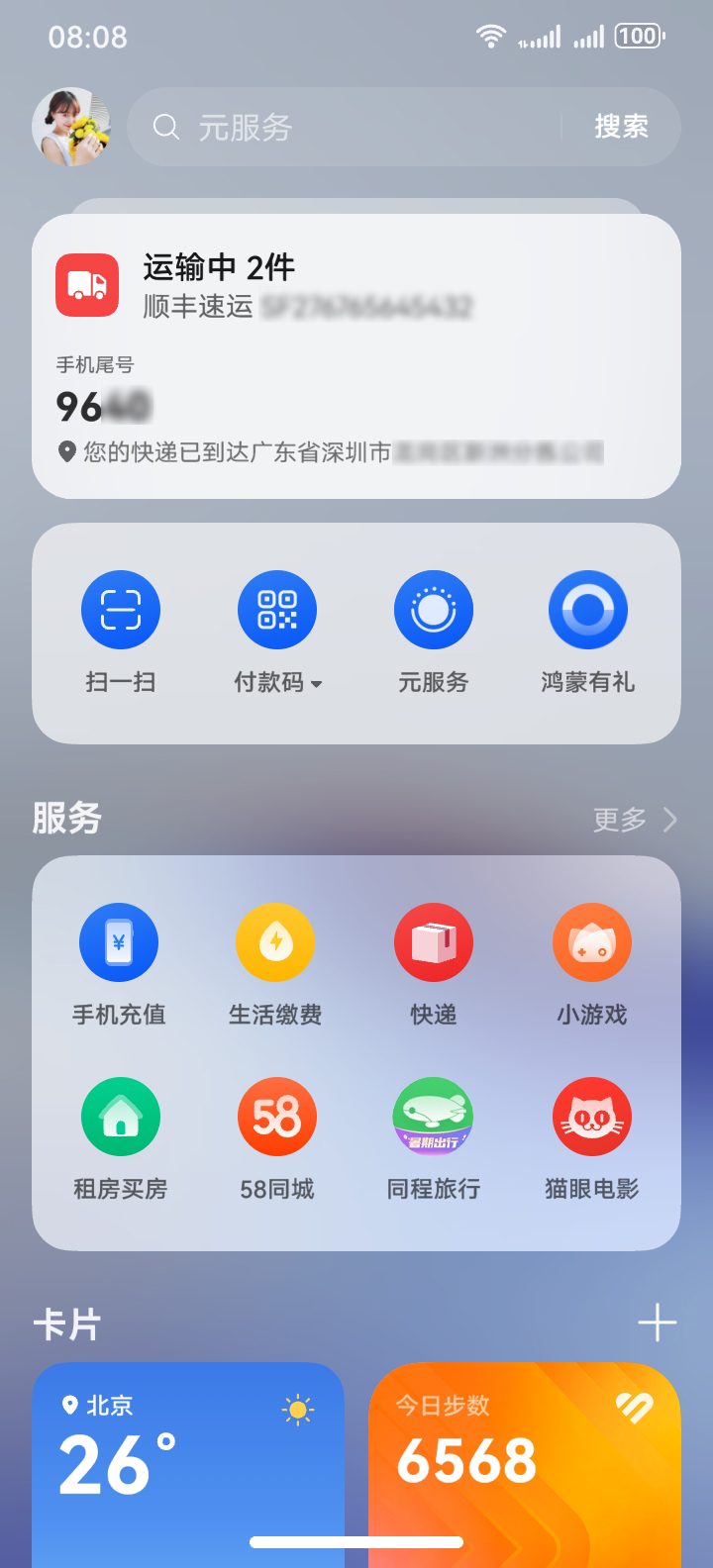713x1568 pixels.
Task: Open the 生活缴费 utility payment service
Action: click(277, 942)
